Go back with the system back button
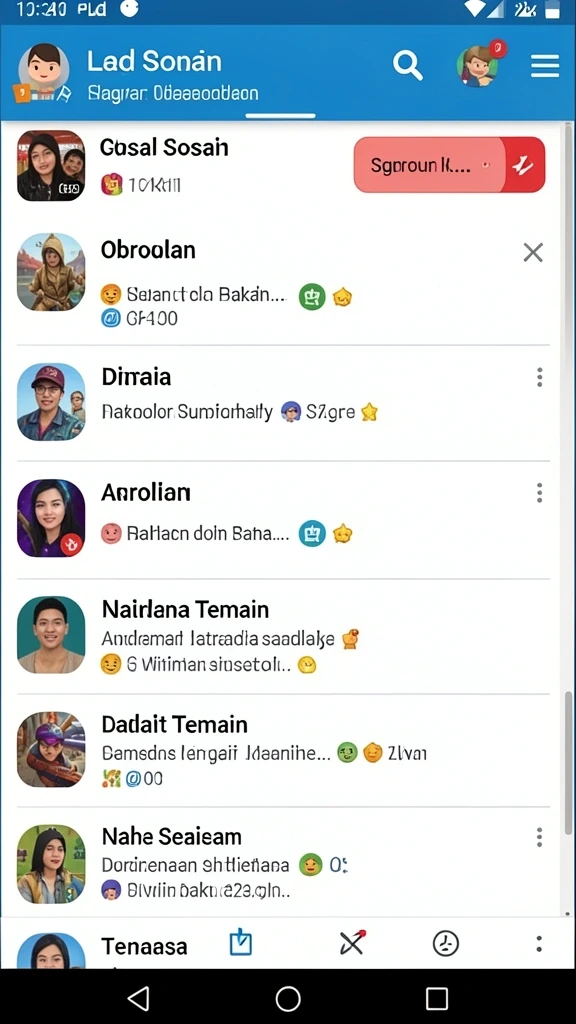The width and height of the screenshot is (576, 1024). pos(138,999)
